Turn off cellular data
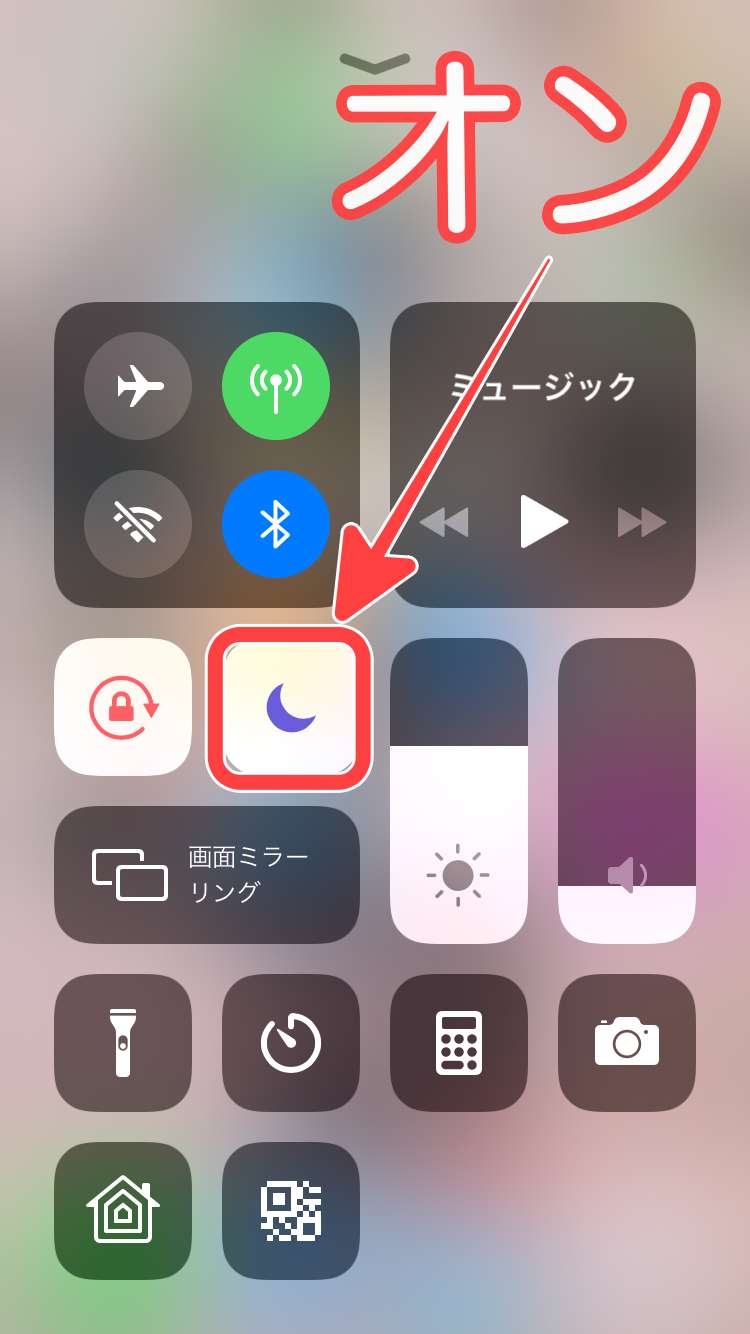Viewport: 750px width, 1334px height. tap(275, 386)
